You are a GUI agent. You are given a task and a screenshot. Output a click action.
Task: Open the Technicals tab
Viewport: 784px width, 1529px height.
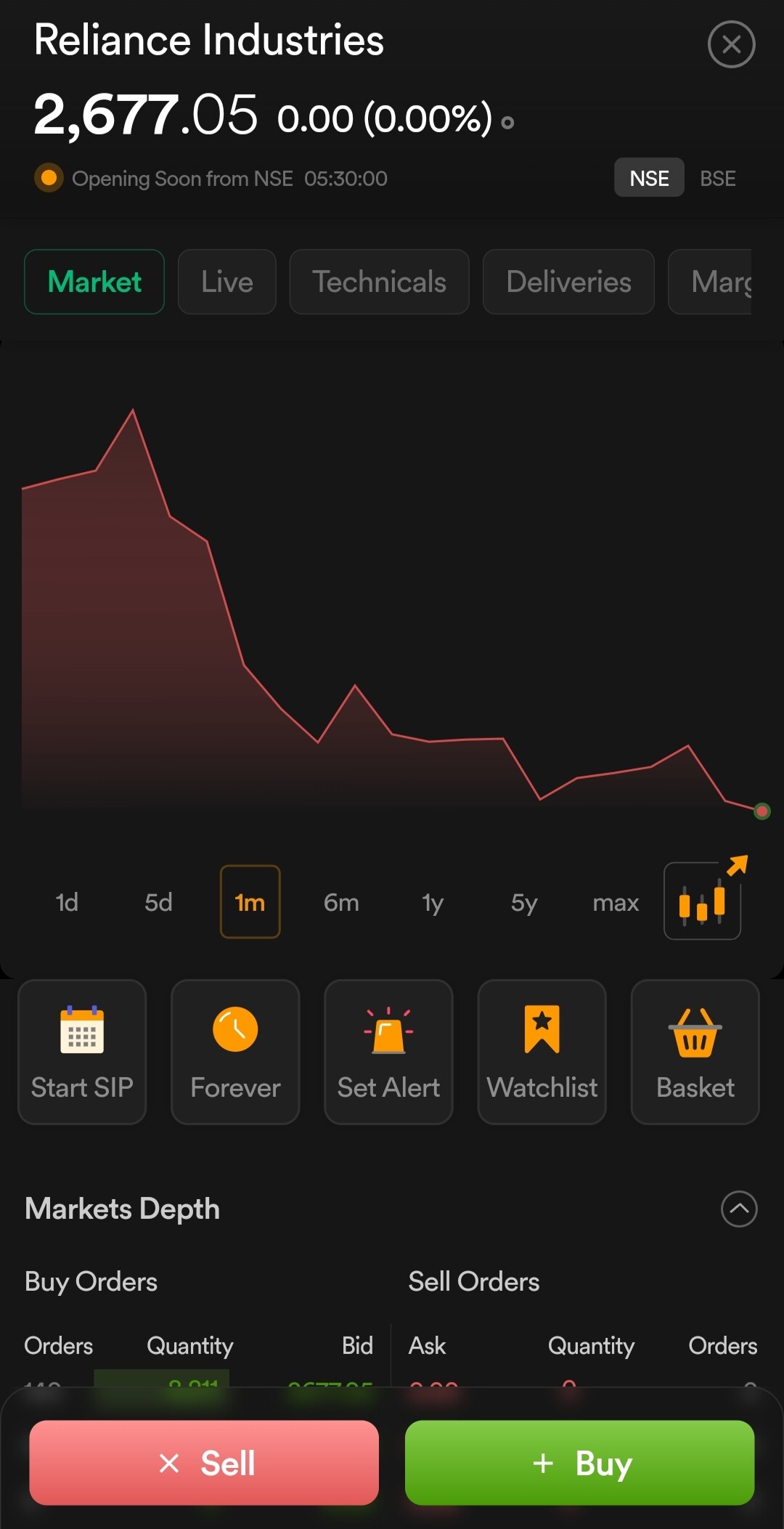click(379, 282)
